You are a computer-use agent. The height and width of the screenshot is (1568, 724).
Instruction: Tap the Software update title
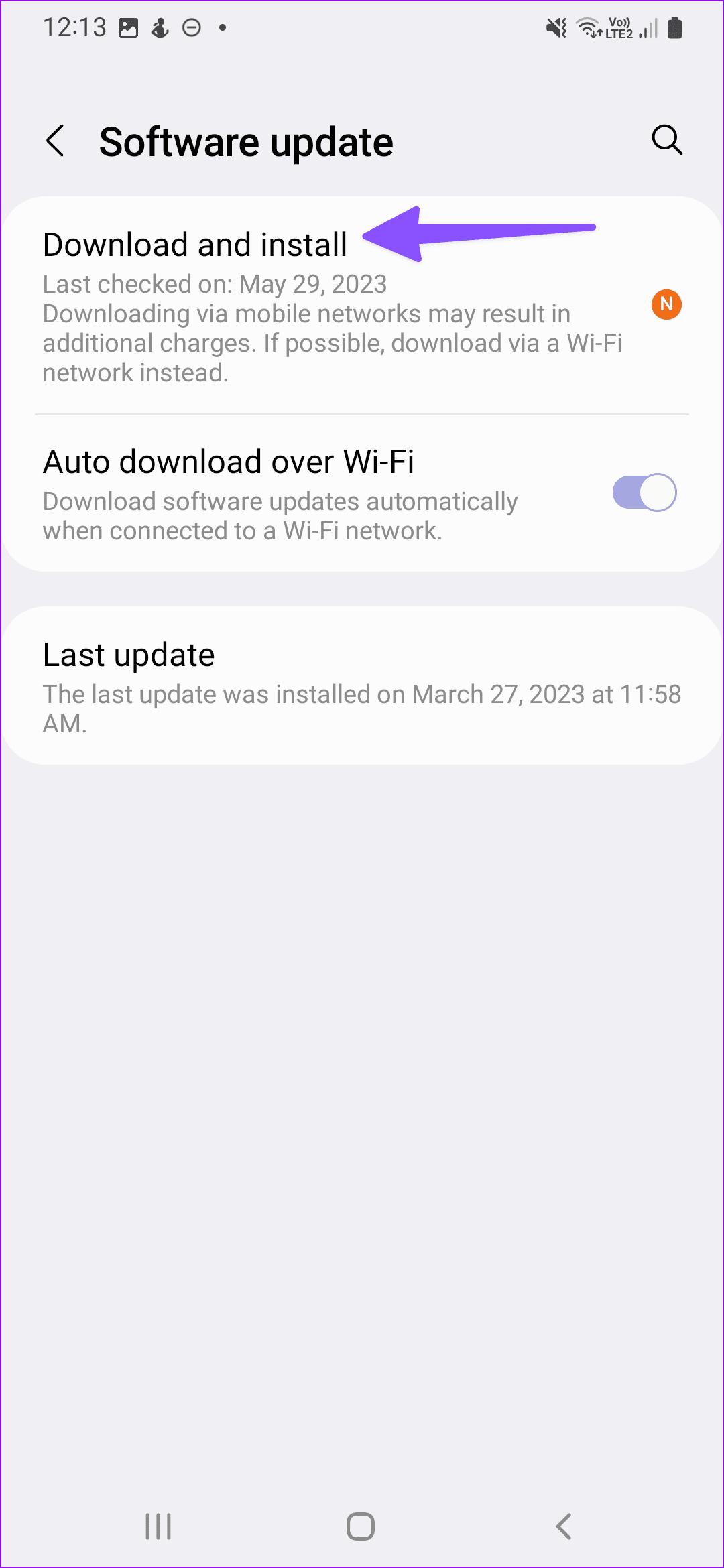click(246, 141)
